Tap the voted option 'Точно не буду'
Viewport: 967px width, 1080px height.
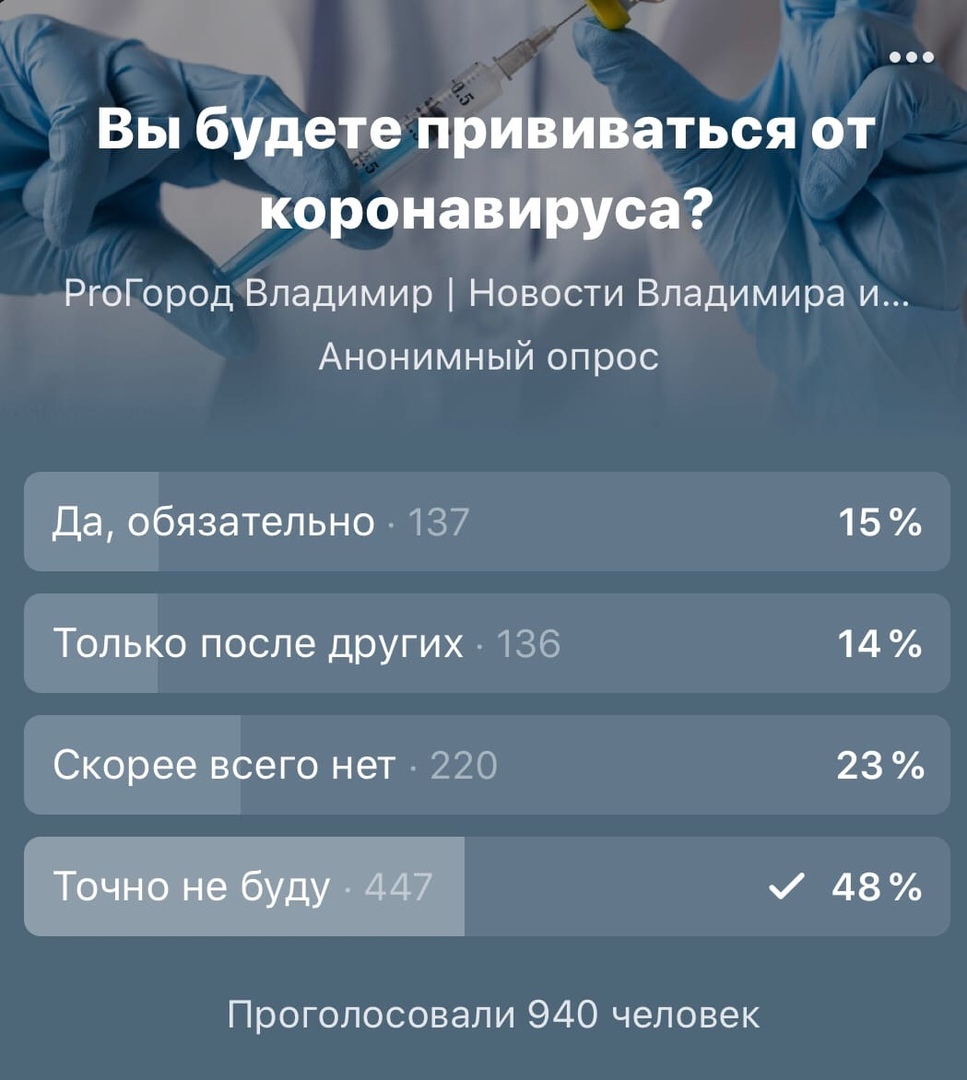pyautogui.click(x=486, y=887)
